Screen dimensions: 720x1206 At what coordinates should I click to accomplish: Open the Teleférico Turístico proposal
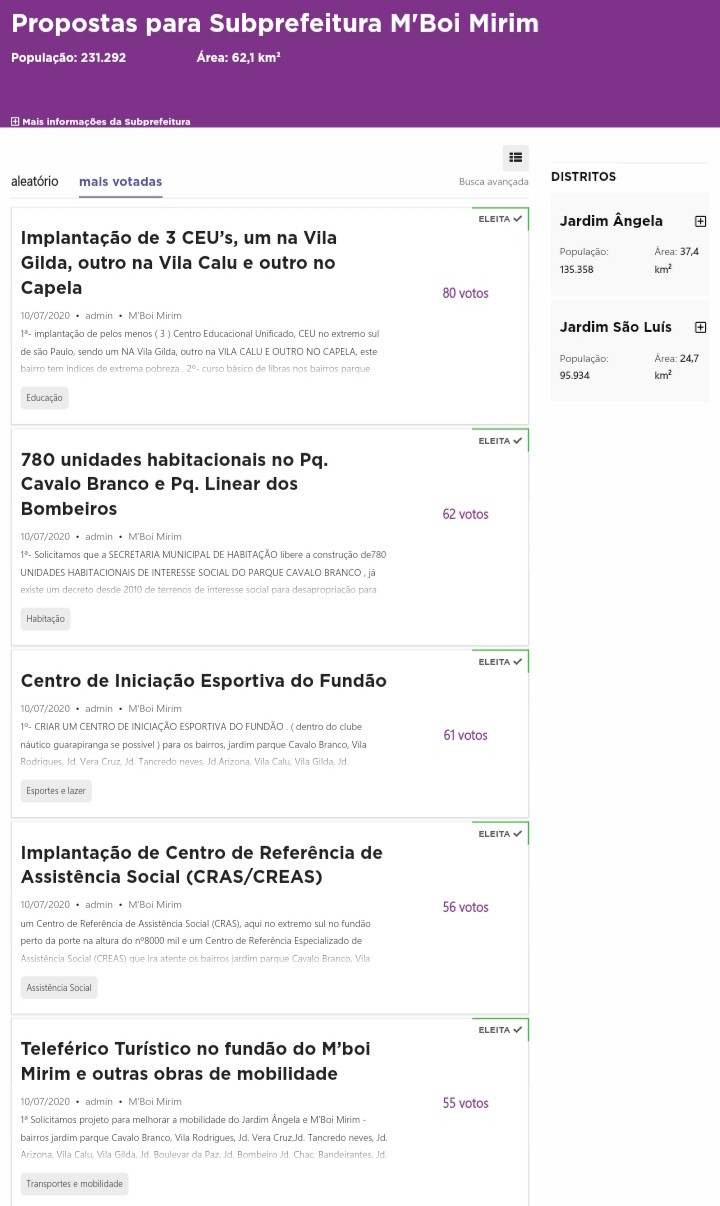point(195,1061)
